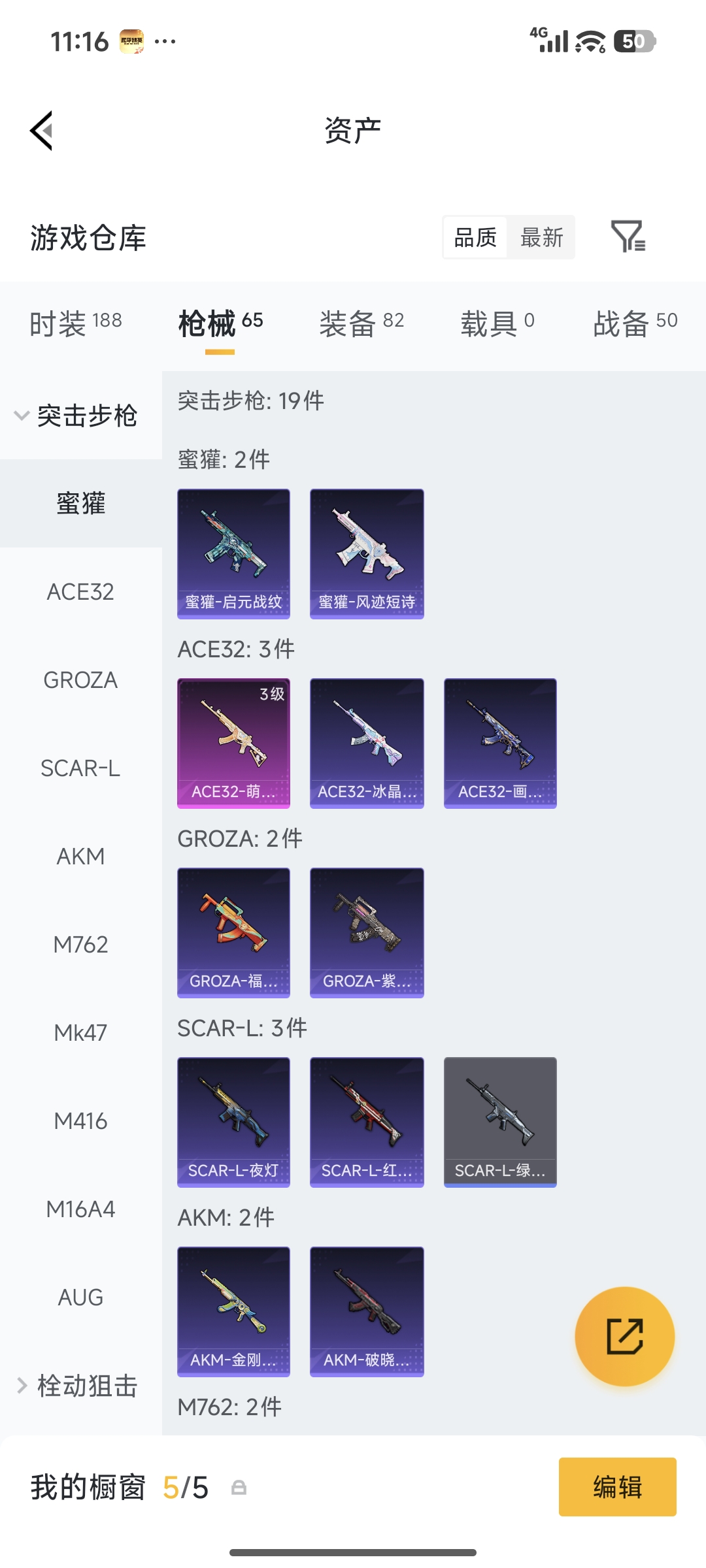Switch sorting to 品质
Screen dimensions: 706x1568
pyautogui.click(x=474, y=238)
